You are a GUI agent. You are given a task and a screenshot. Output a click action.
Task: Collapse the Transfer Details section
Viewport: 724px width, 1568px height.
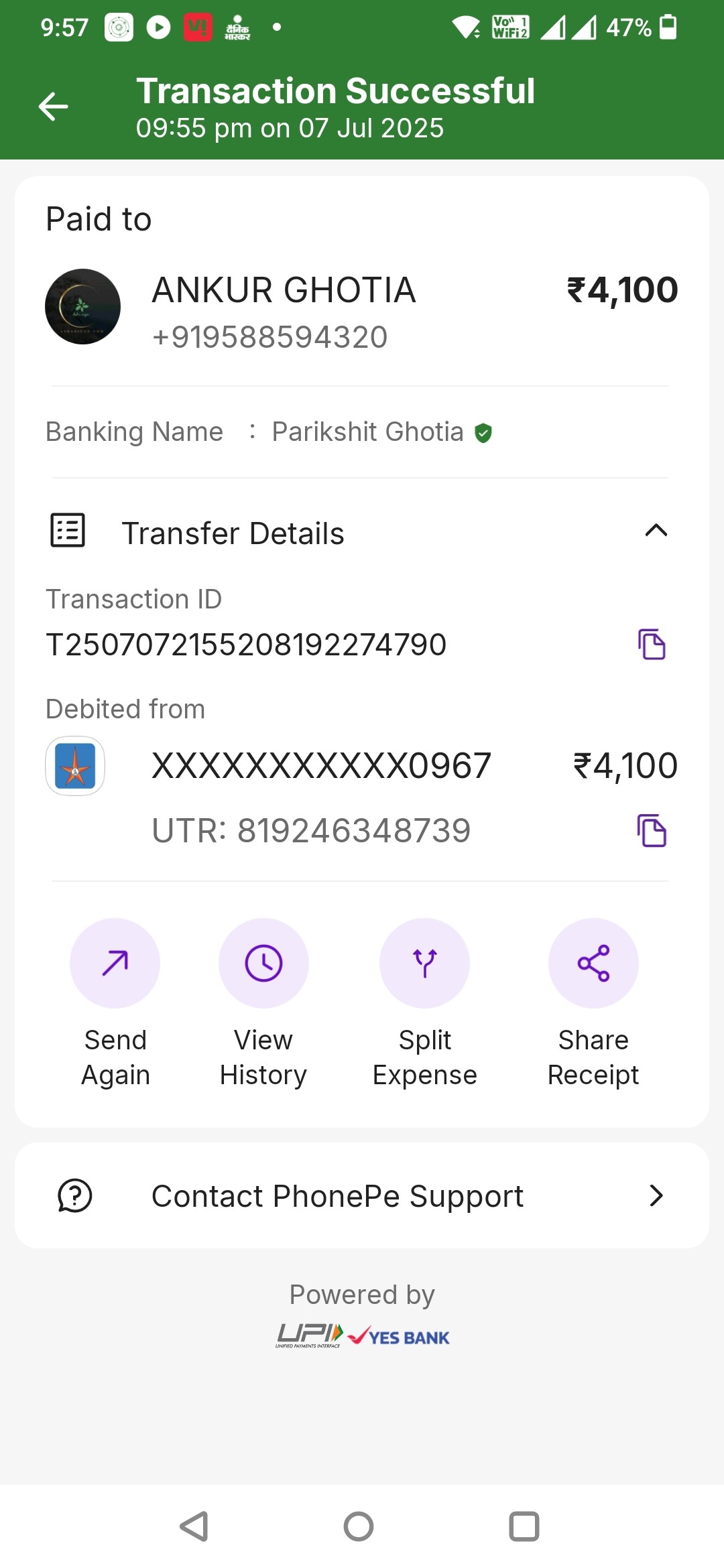[656, 531]
